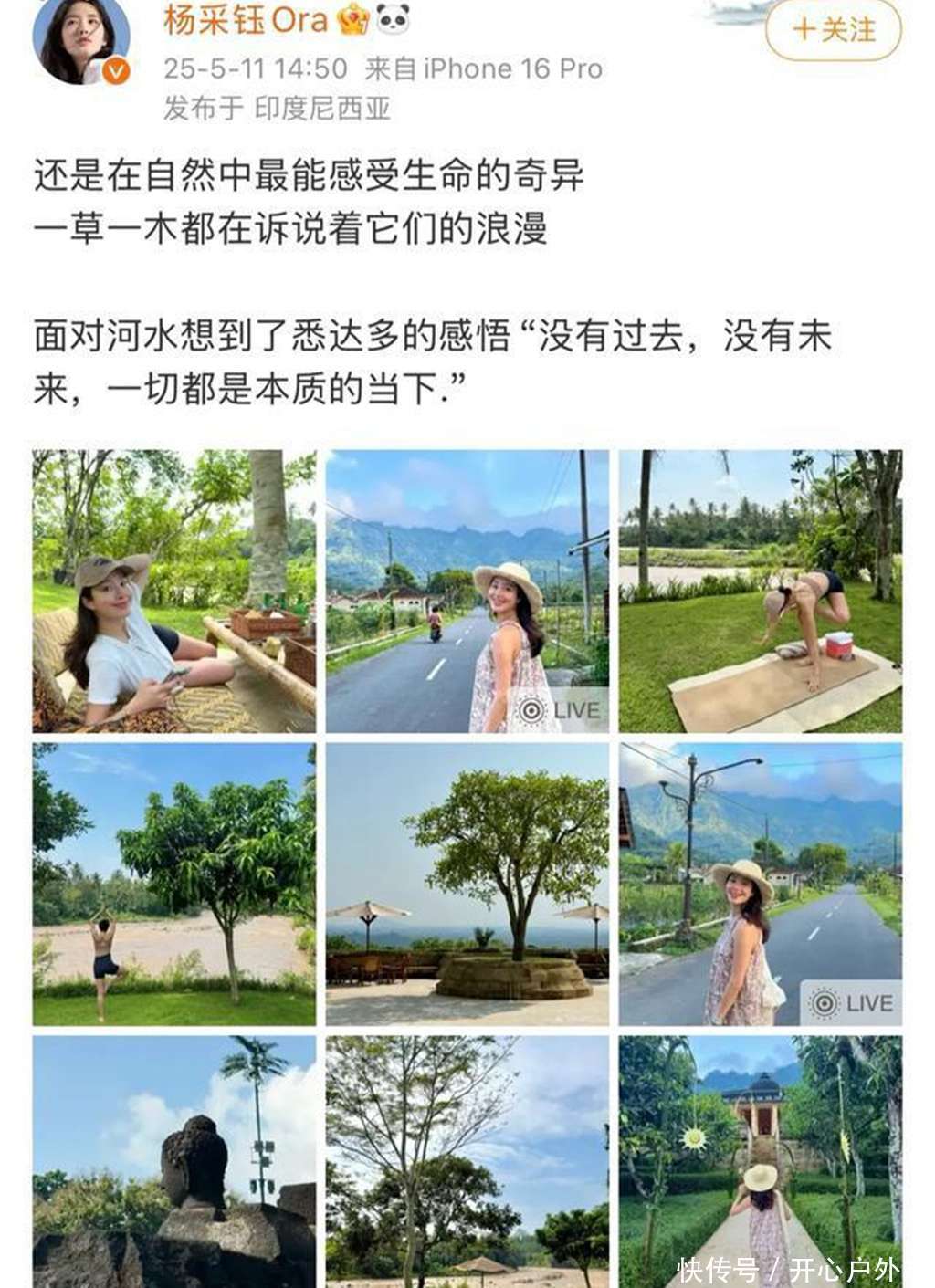Open the tree pose photo by the river

[x=174, y=884]
